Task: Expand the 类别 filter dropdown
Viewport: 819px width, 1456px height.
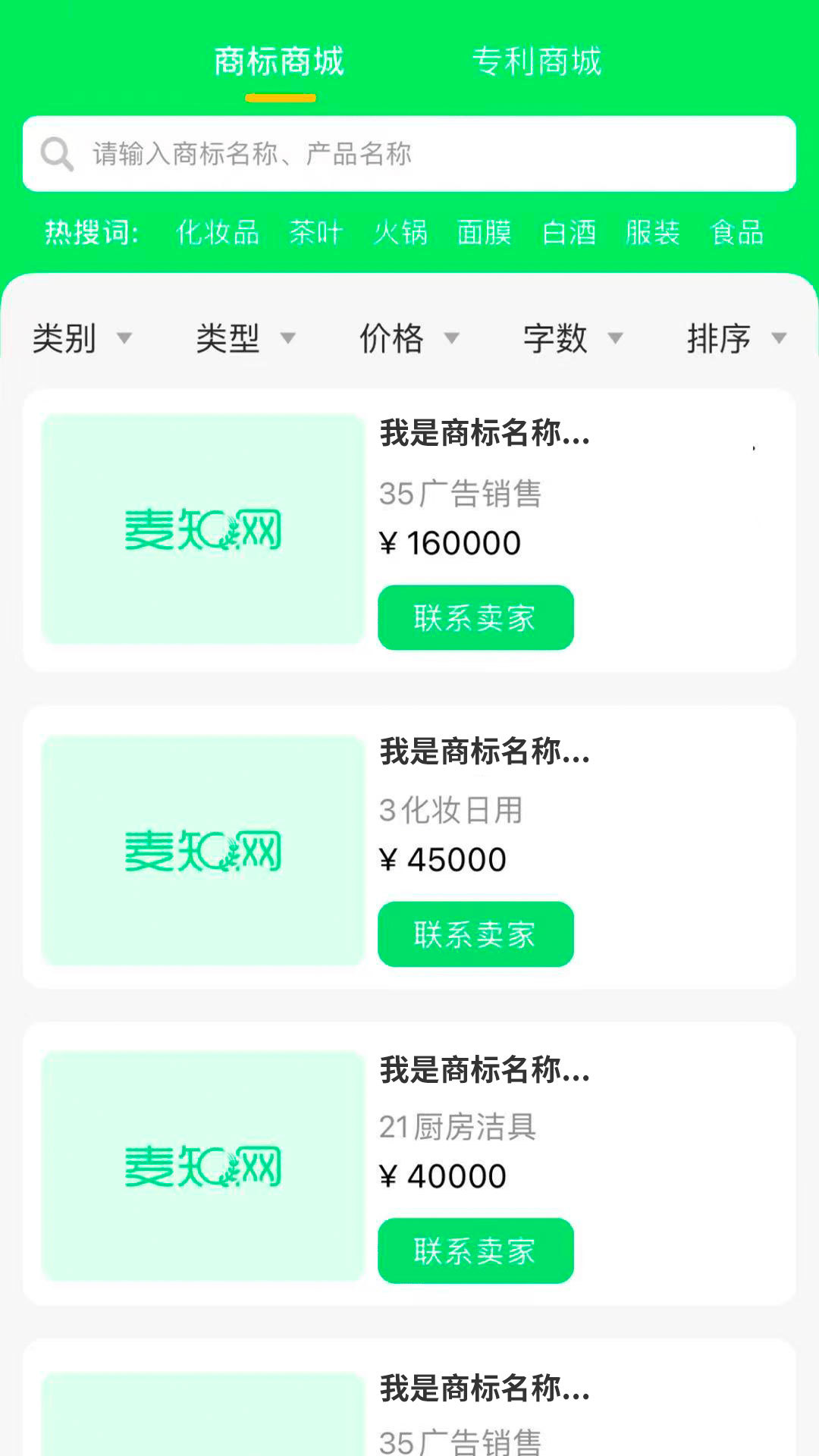Action: pos(82,338)
